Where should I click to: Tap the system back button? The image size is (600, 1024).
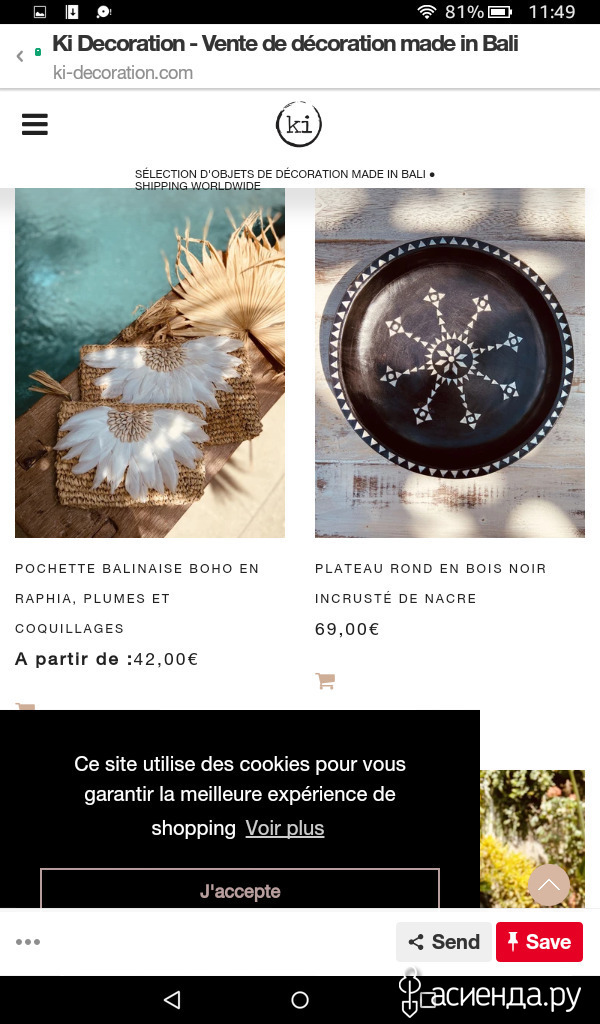[x=172, y=1000]
